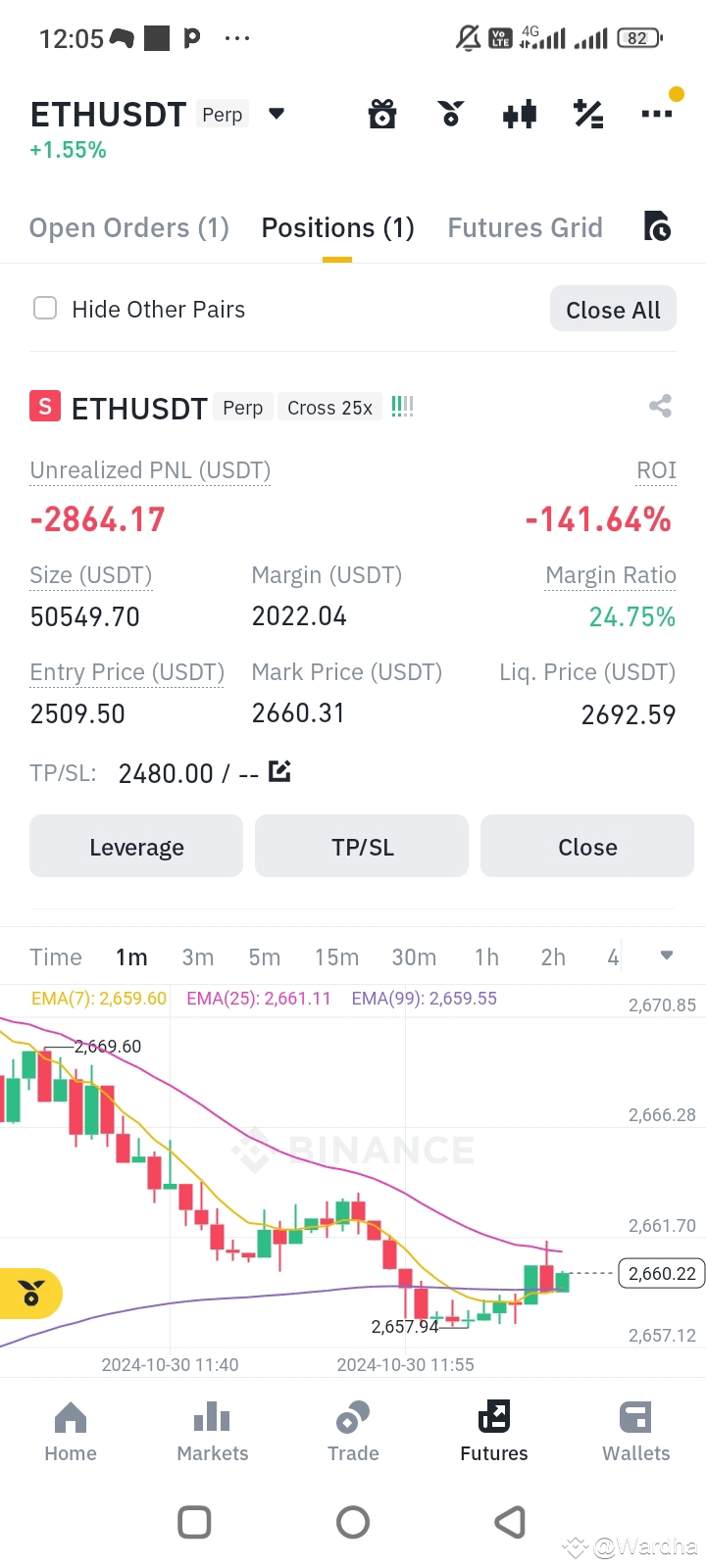Go to Markets from bottom navigation
Viewport: 706px width, 1568px height.
212,1431
